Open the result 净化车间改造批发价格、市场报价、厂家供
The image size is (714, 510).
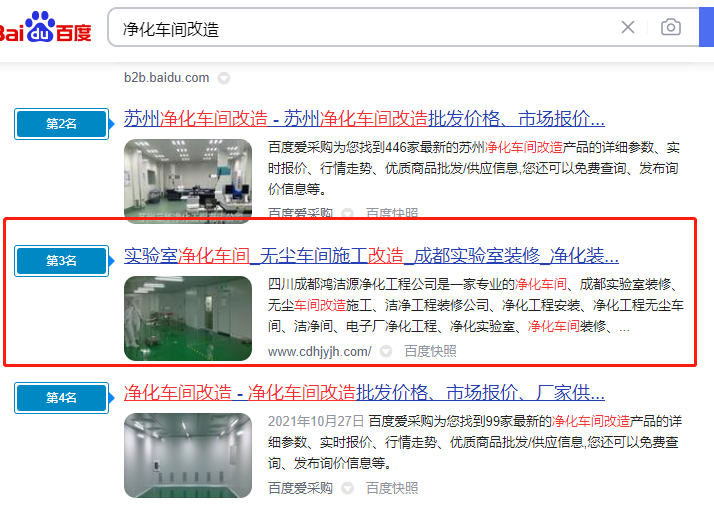(364, 392)
